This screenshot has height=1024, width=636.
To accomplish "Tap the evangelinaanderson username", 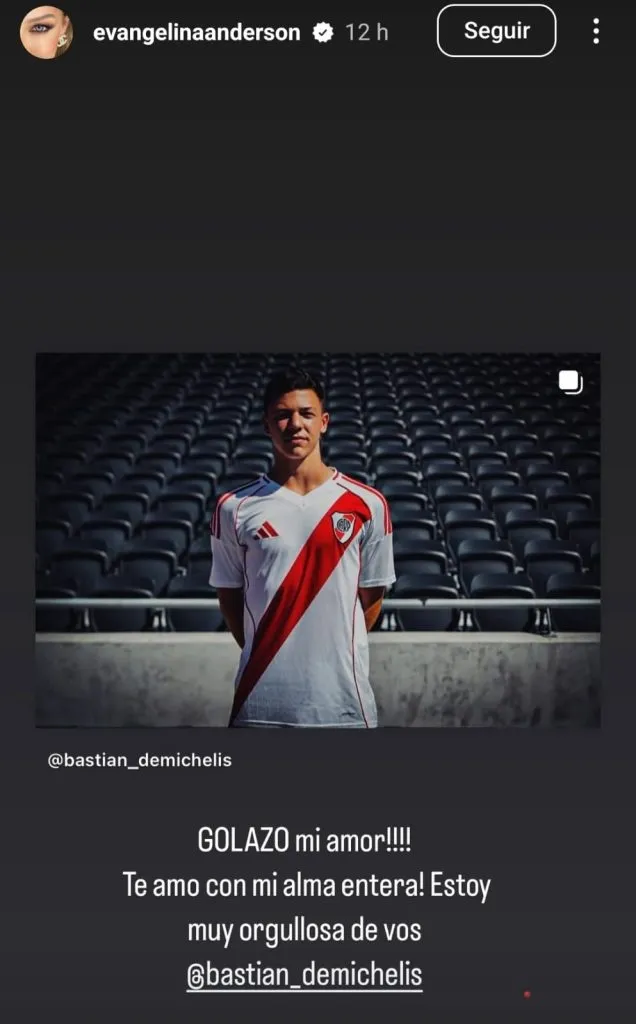I will click(196, 32).
